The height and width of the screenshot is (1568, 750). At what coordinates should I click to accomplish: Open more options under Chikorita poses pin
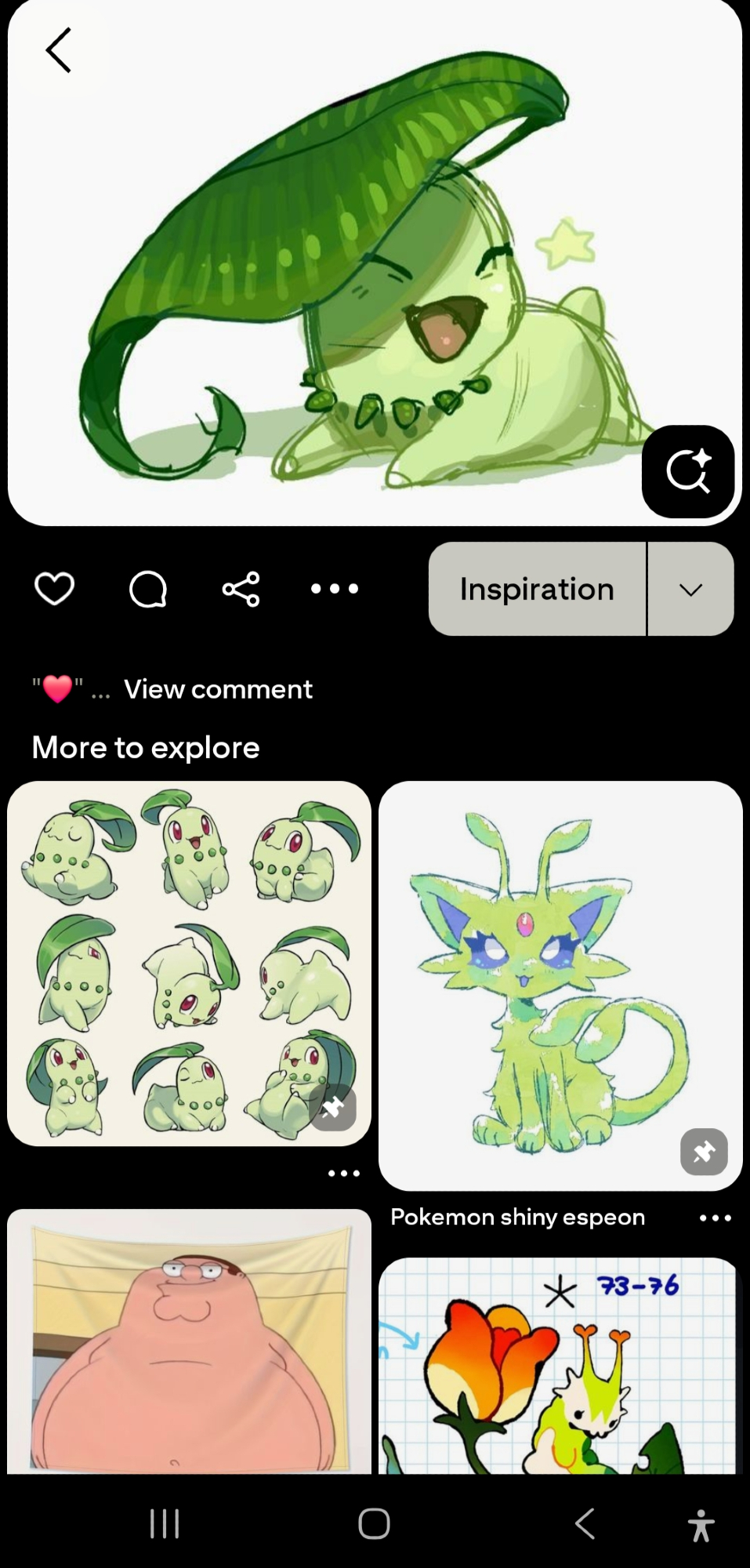point(344,1174)
